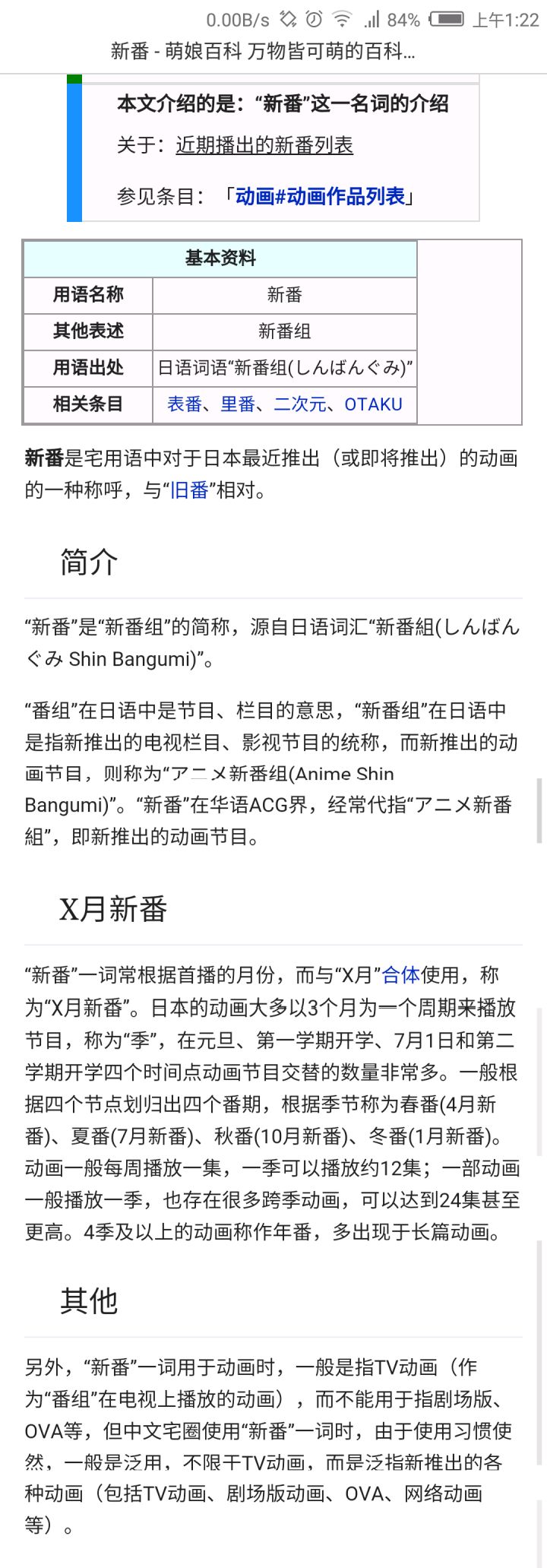Open the OTAKU related entry
This screenshot has height=1568, width=547.
tap(373, 404)
